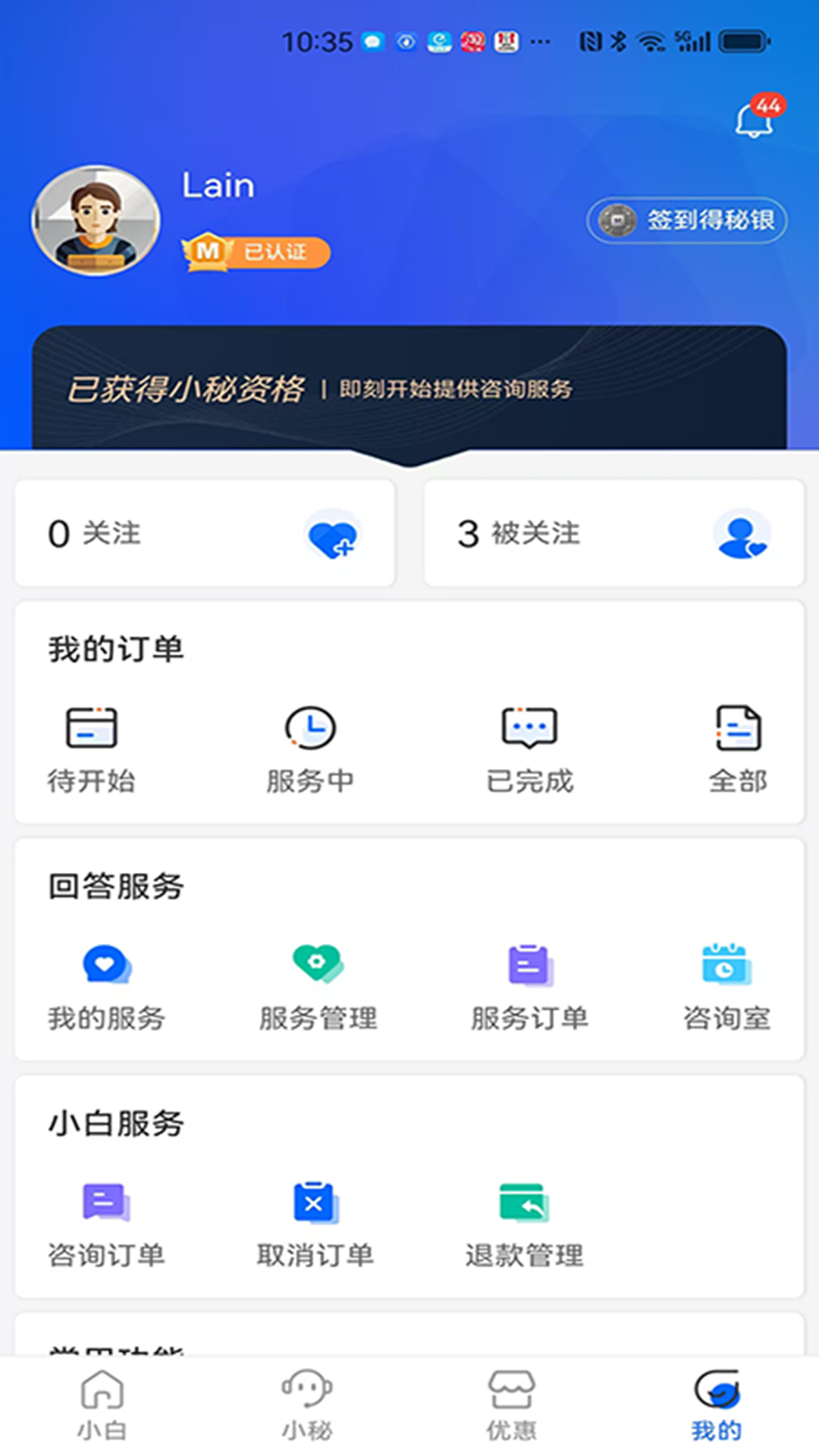Viewport: 819px width, 1456px height.
Task: Show 已完成 completed orders
Action: point(529,748)
